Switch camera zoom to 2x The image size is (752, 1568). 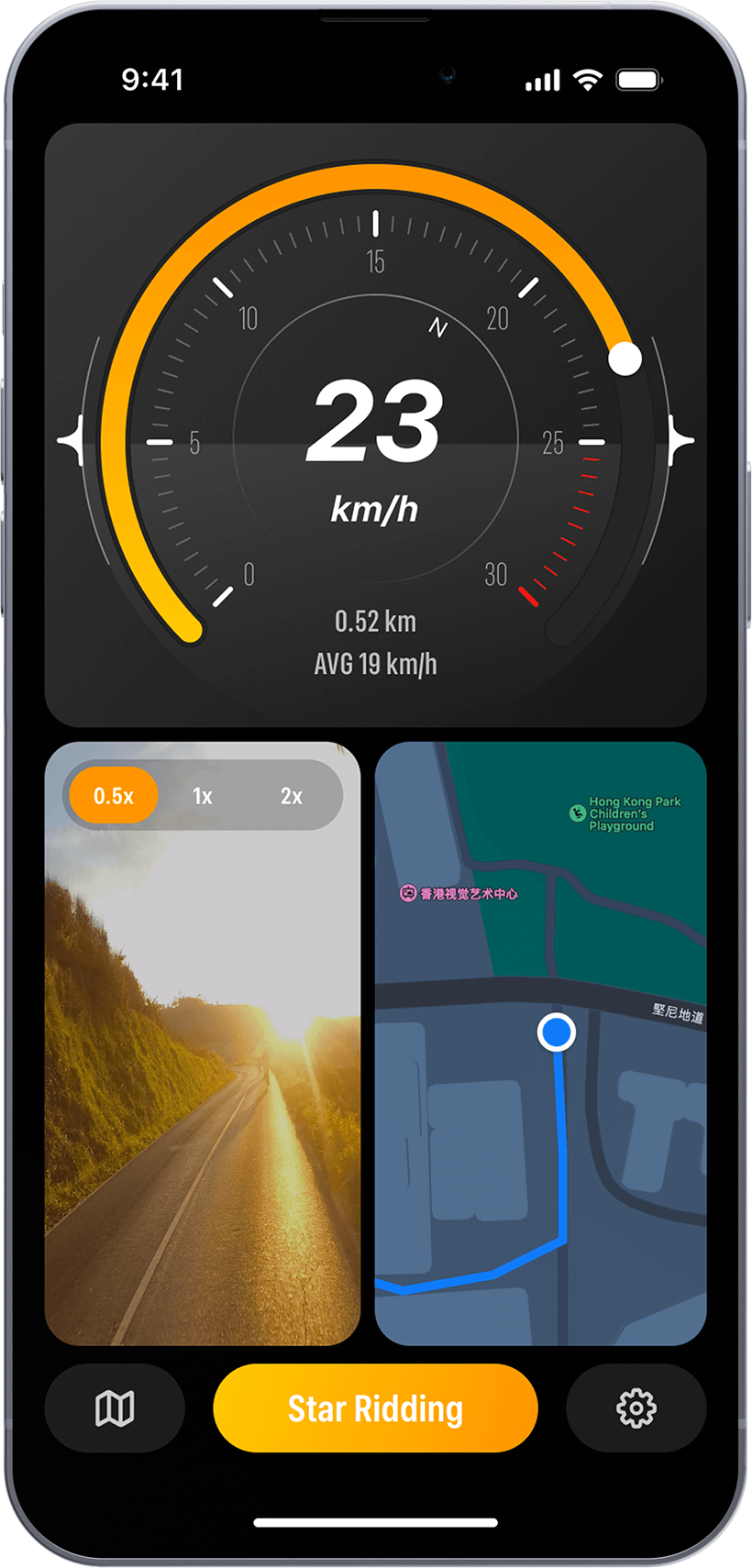coord(292,795)
